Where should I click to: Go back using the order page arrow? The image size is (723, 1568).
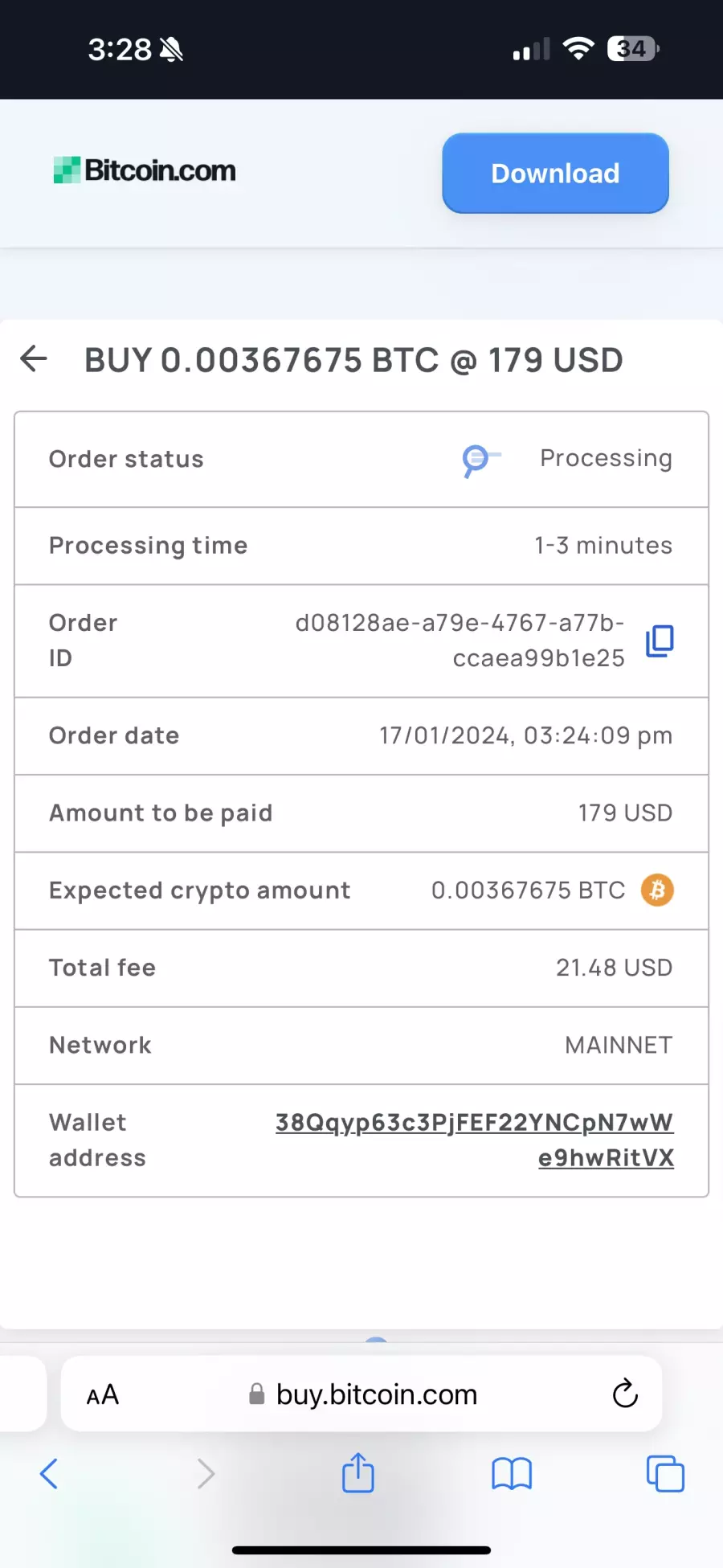pos(34,358)
